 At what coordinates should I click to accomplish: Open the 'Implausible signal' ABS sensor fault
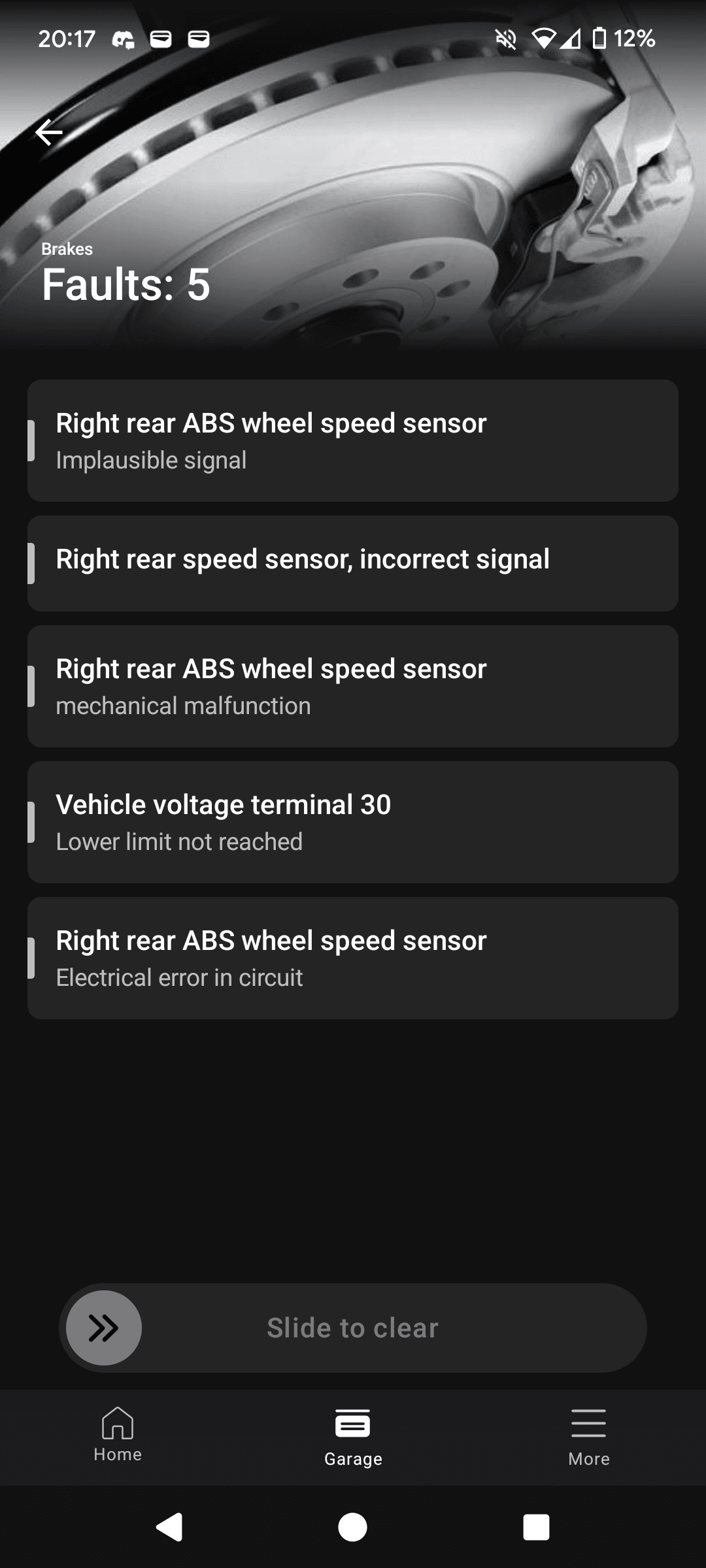[x=353, y=441]
